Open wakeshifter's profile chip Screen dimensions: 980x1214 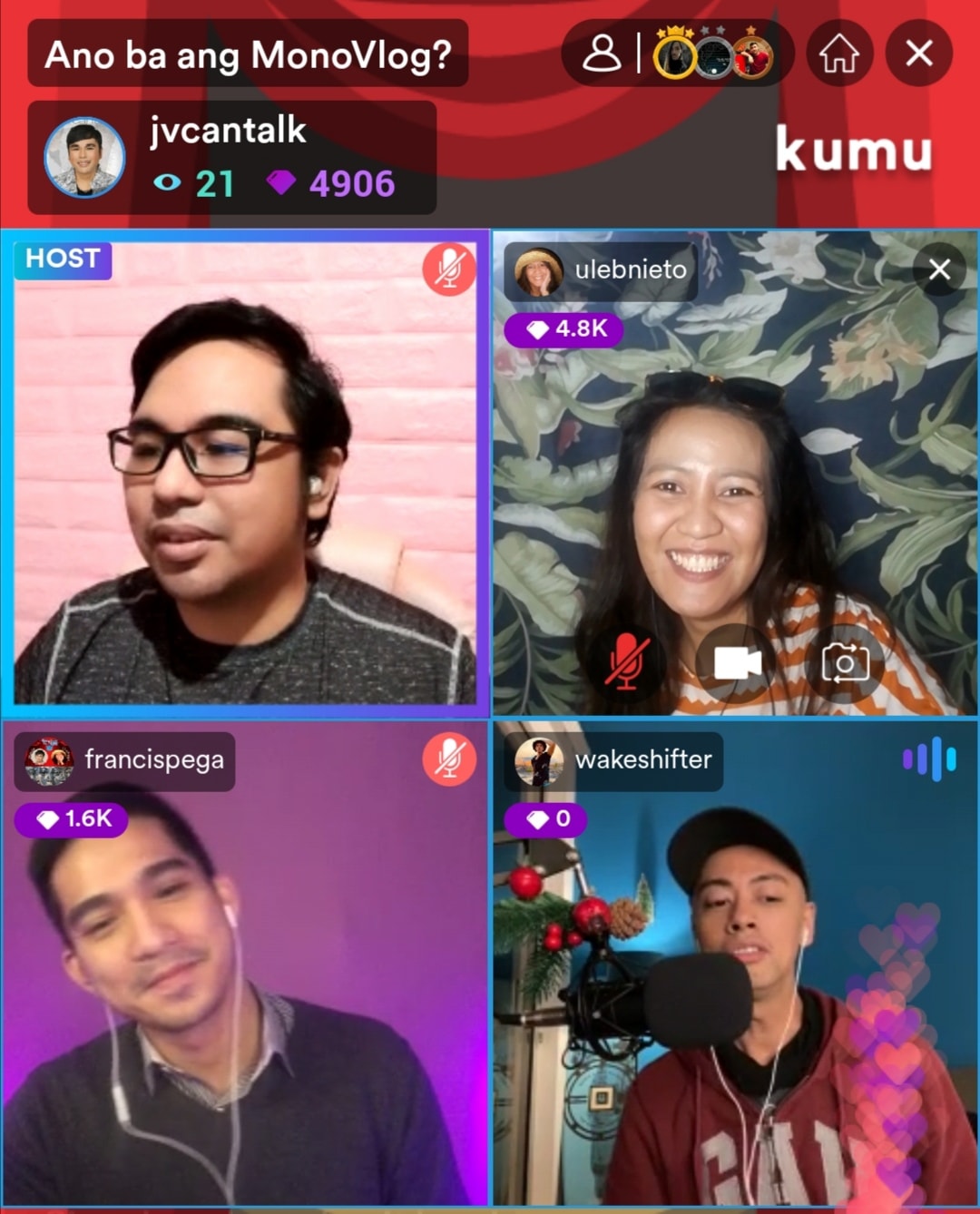613,760
